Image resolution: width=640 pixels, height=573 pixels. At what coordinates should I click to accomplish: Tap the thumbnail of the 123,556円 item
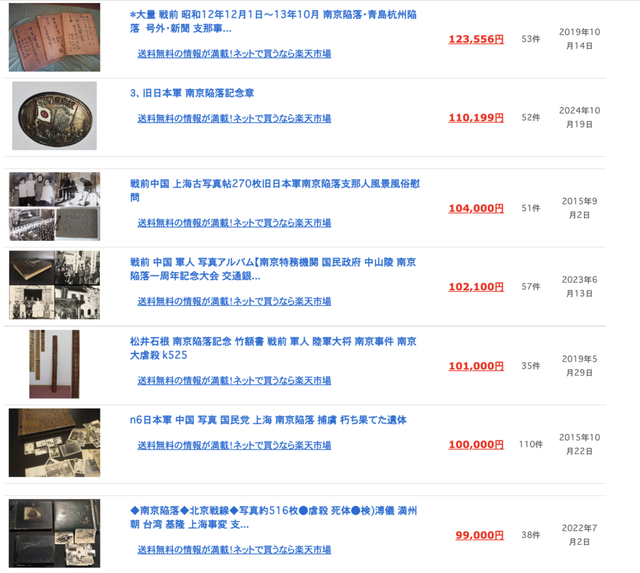click(54, 38)
